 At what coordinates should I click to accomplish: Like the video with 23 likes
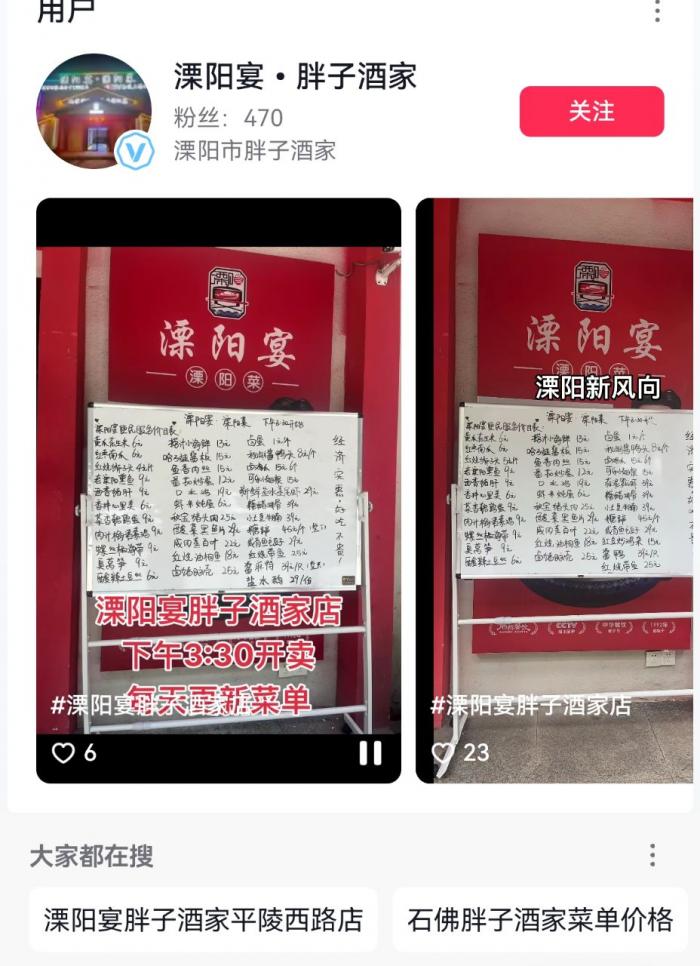pos(444,753)
